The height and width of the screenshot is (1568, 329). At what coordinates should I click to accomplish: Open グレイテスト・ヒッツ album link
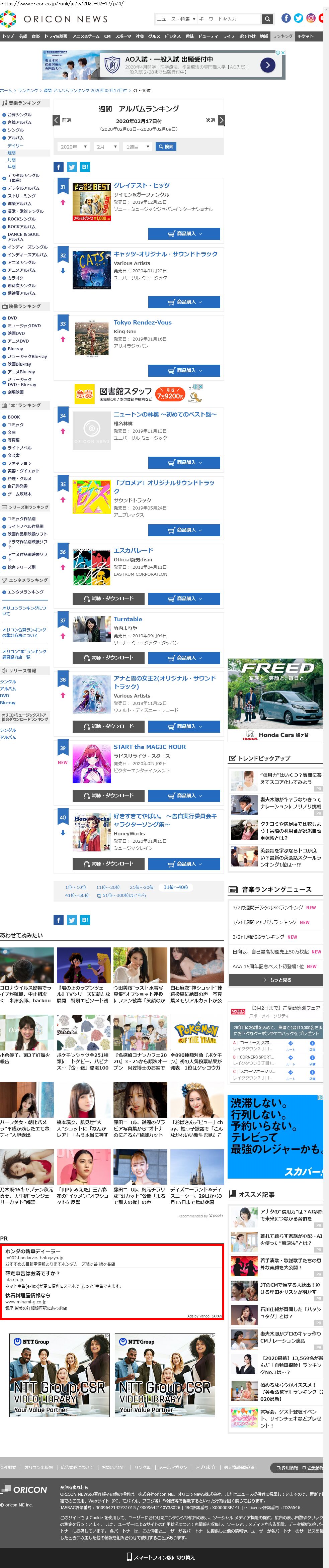tap(142, 186)
